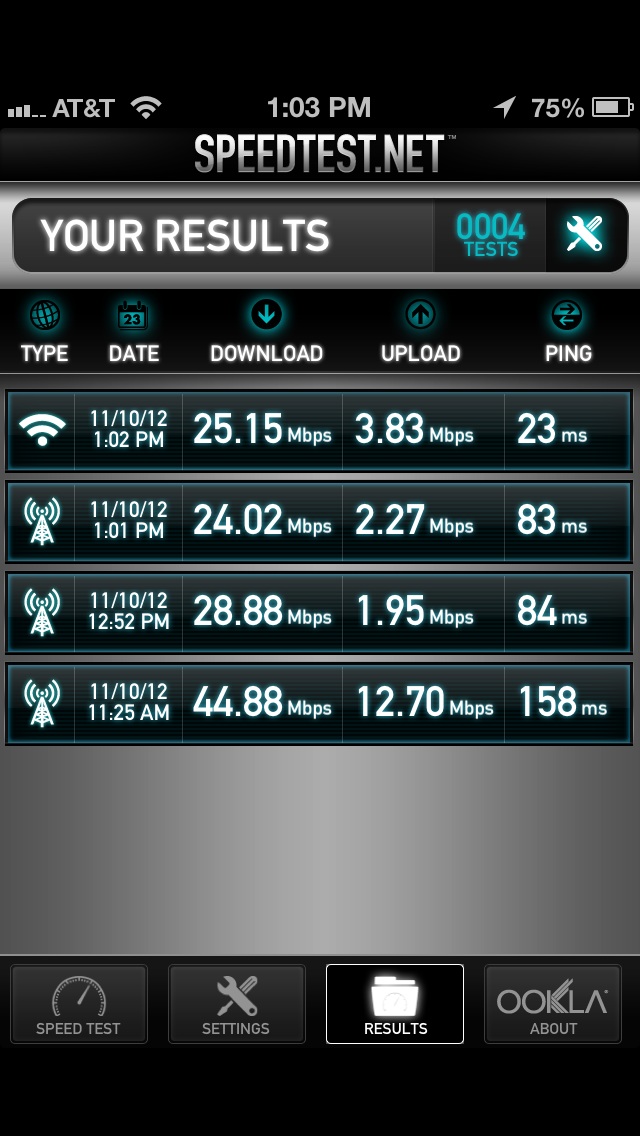Sort results by Download speed
Viewport: 640px width, 1136px height.
(x=266, y=333)
